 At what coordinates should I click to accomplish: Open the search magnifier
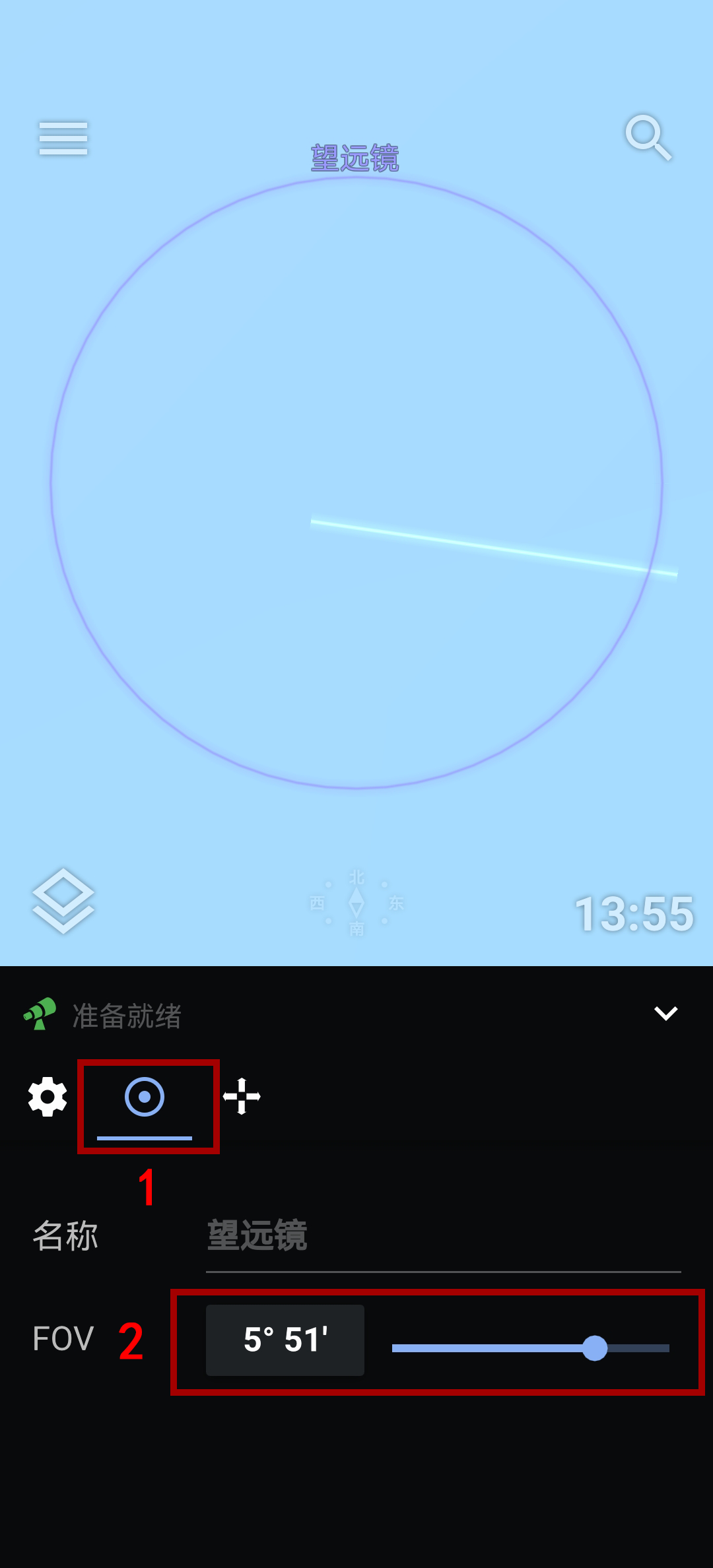648,137
